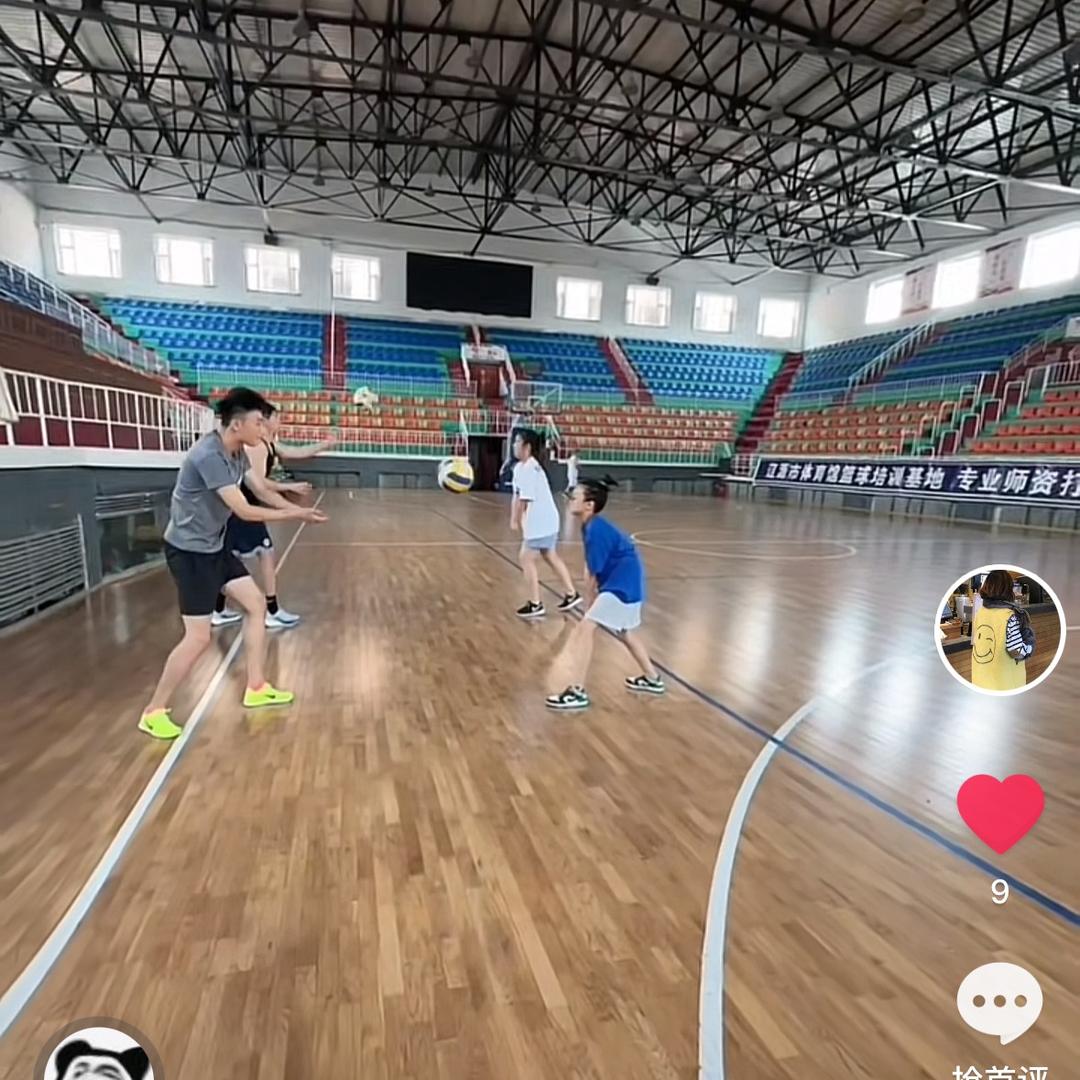
Task: Open comments to post the first comment
Action: [999, 1003]
